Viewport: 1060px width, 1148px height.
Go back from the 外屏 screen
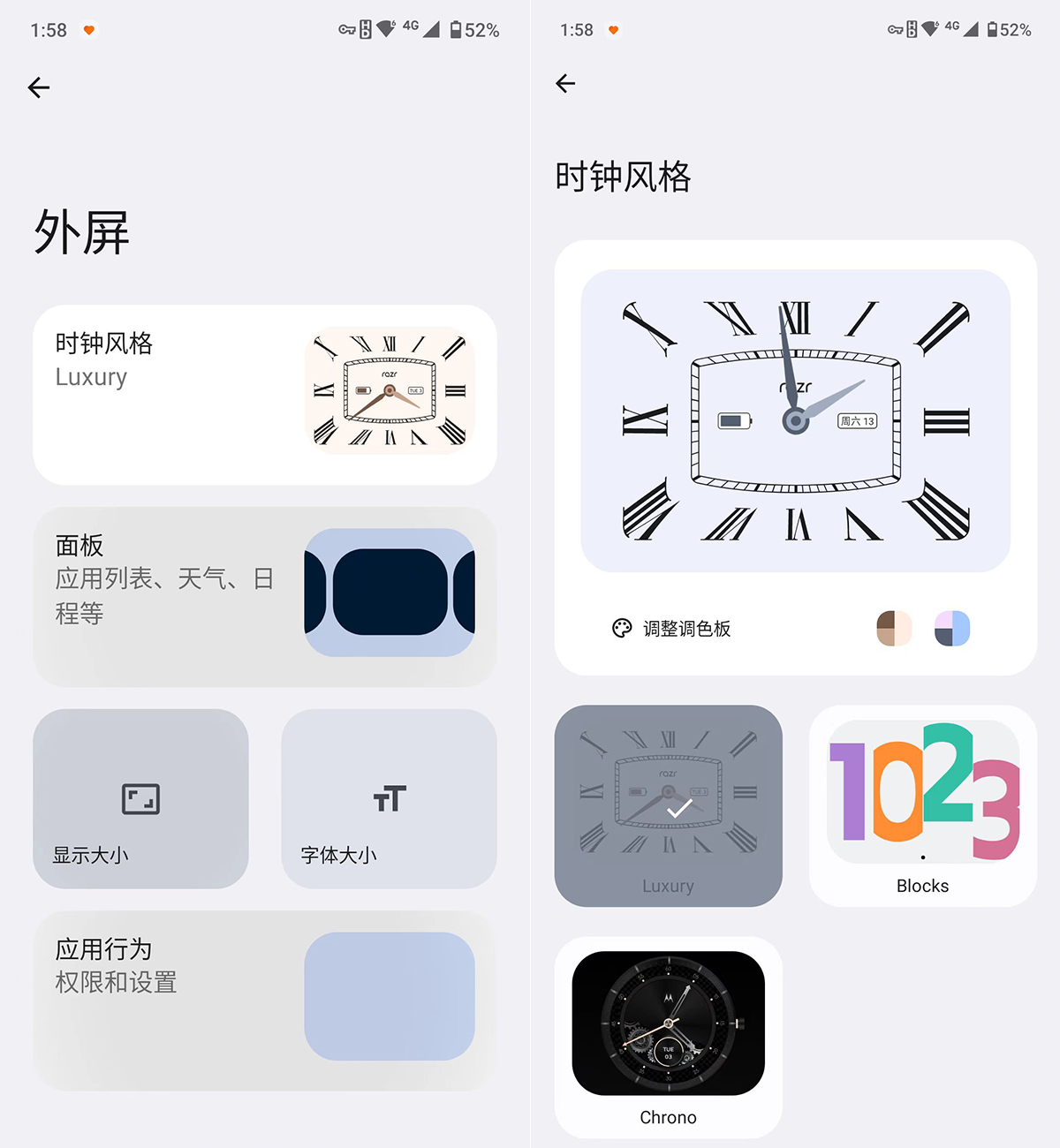click(x=39, y=87)
